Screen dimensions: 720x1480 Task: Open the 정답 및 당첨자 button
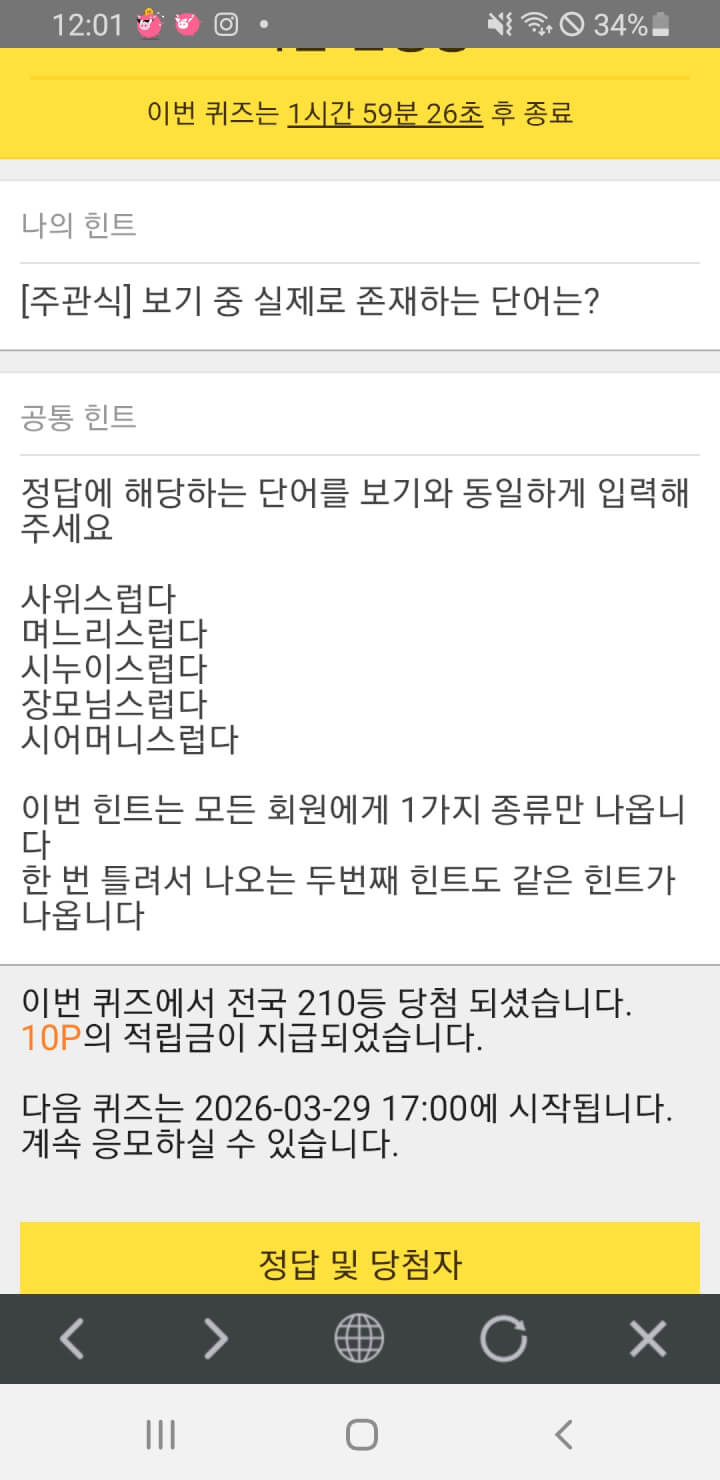[360, 1263]
